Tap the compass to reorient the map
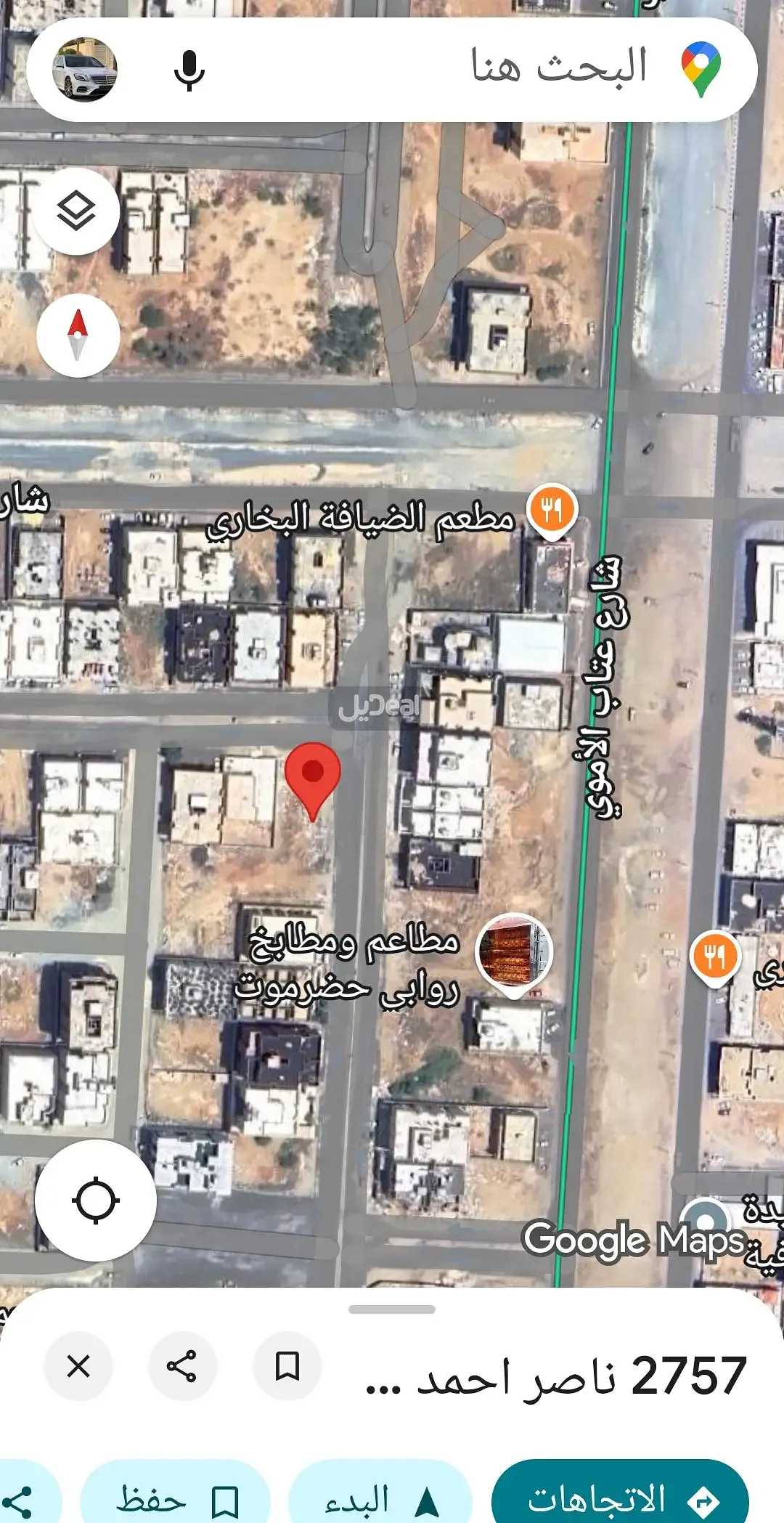Image resolution: width=784 pixels, height=1523 pixels. pos(78,336)
